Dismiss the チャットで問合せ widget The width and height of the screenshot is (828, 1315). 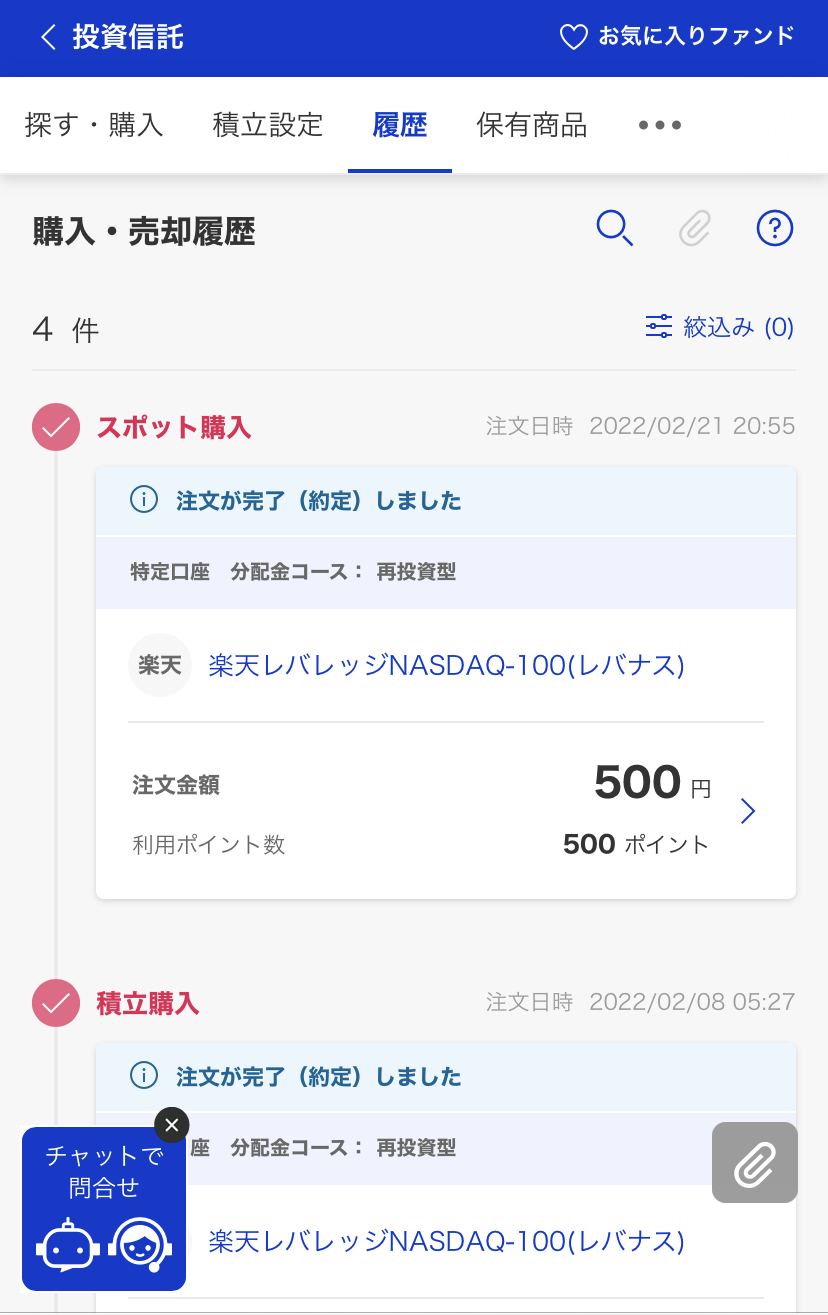tap(171, 1125)
